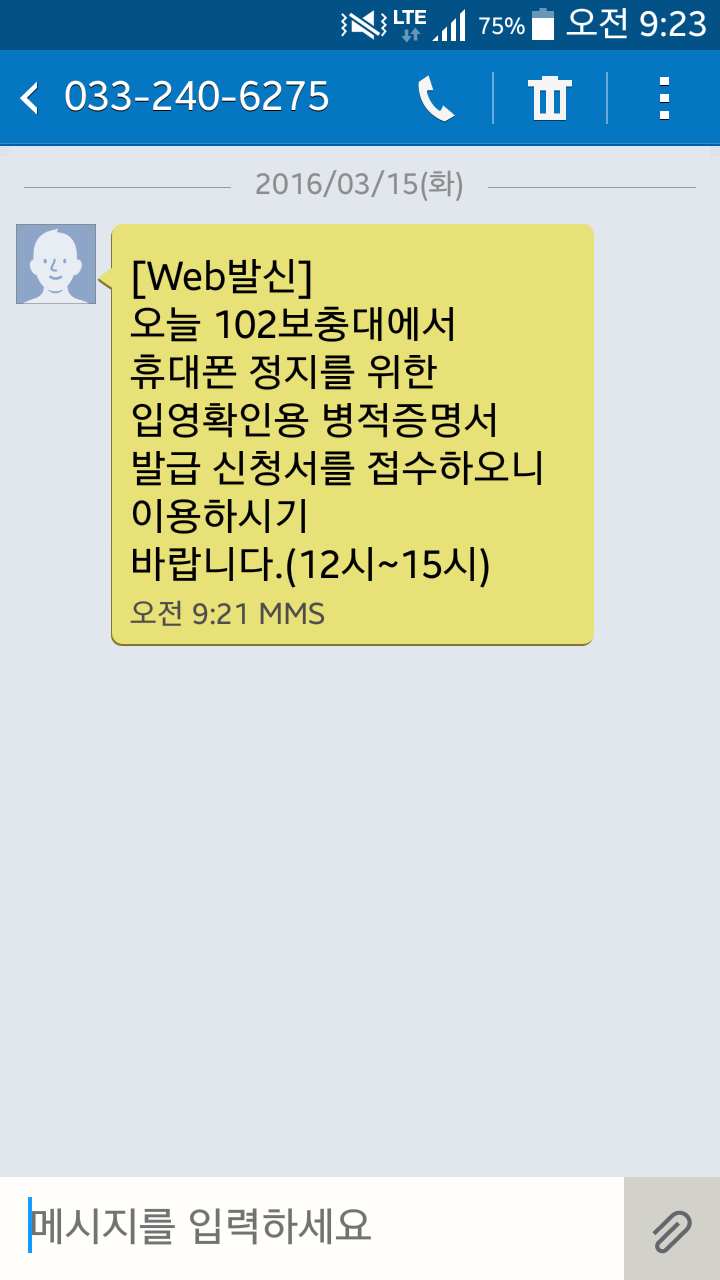Focus the message input field
The image size is (720, 1280).
312,1227
